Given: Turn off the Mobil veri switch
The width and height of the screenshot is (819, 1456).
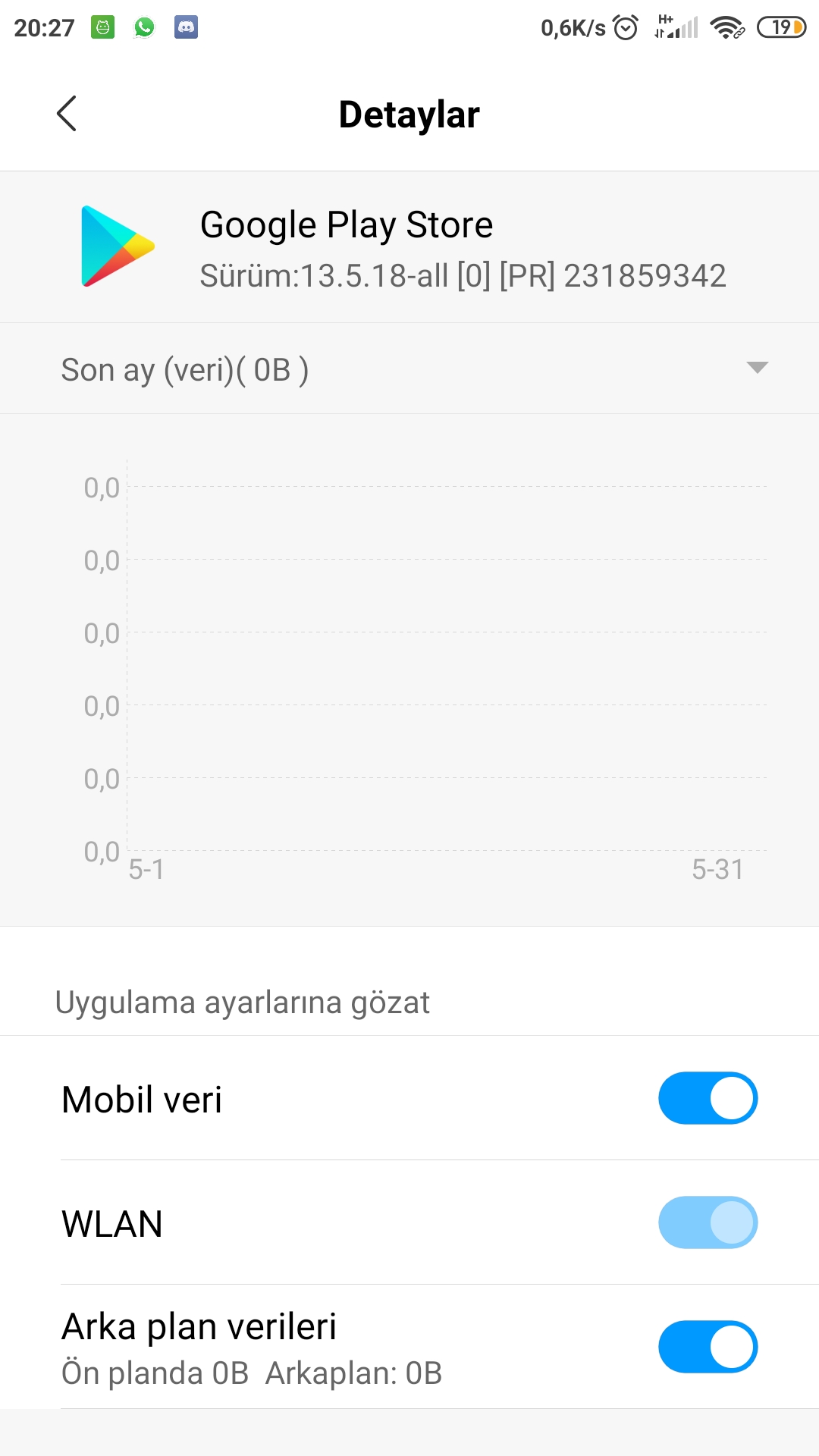Looking at the screenshot, I should [x=708, y=1098].
